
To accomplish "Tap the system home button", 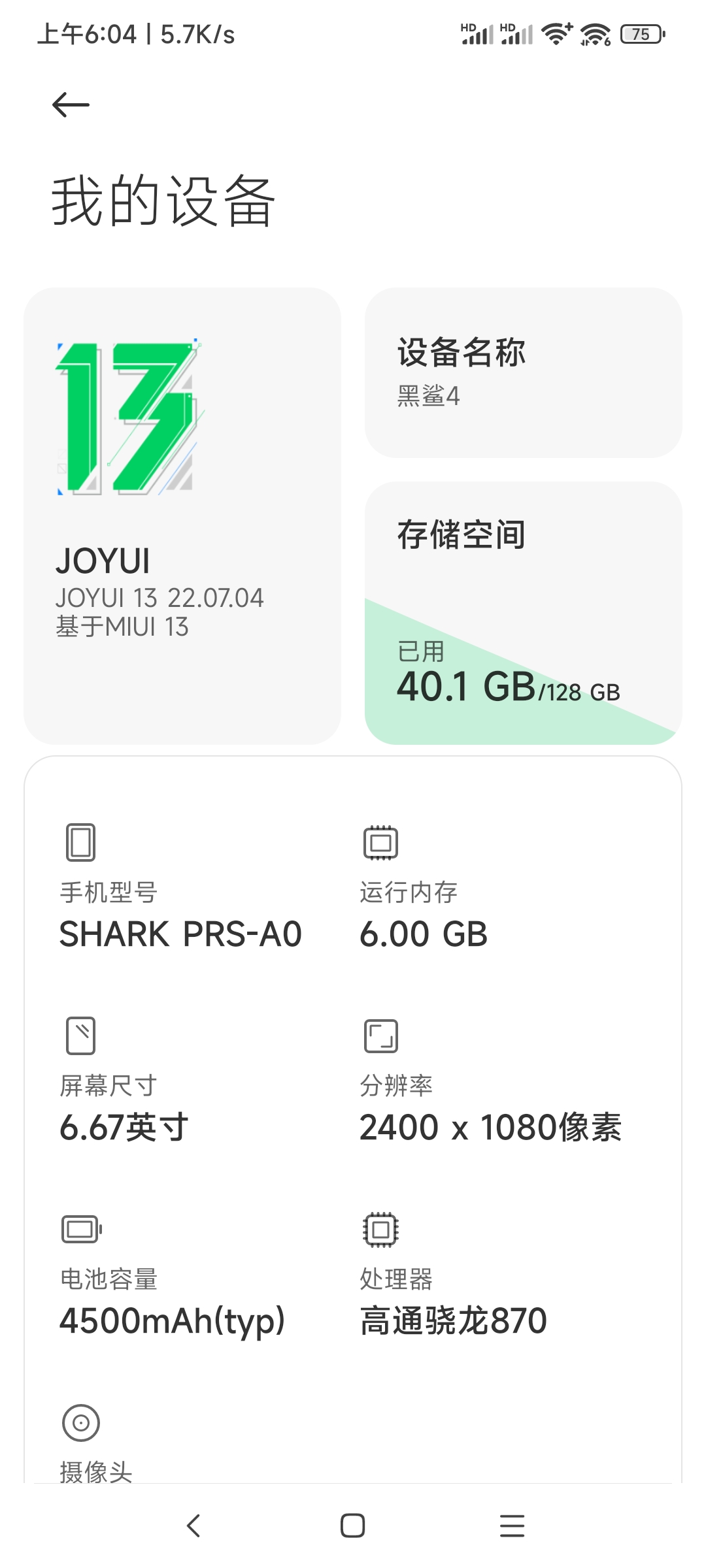I will [x=352, y=1526].
